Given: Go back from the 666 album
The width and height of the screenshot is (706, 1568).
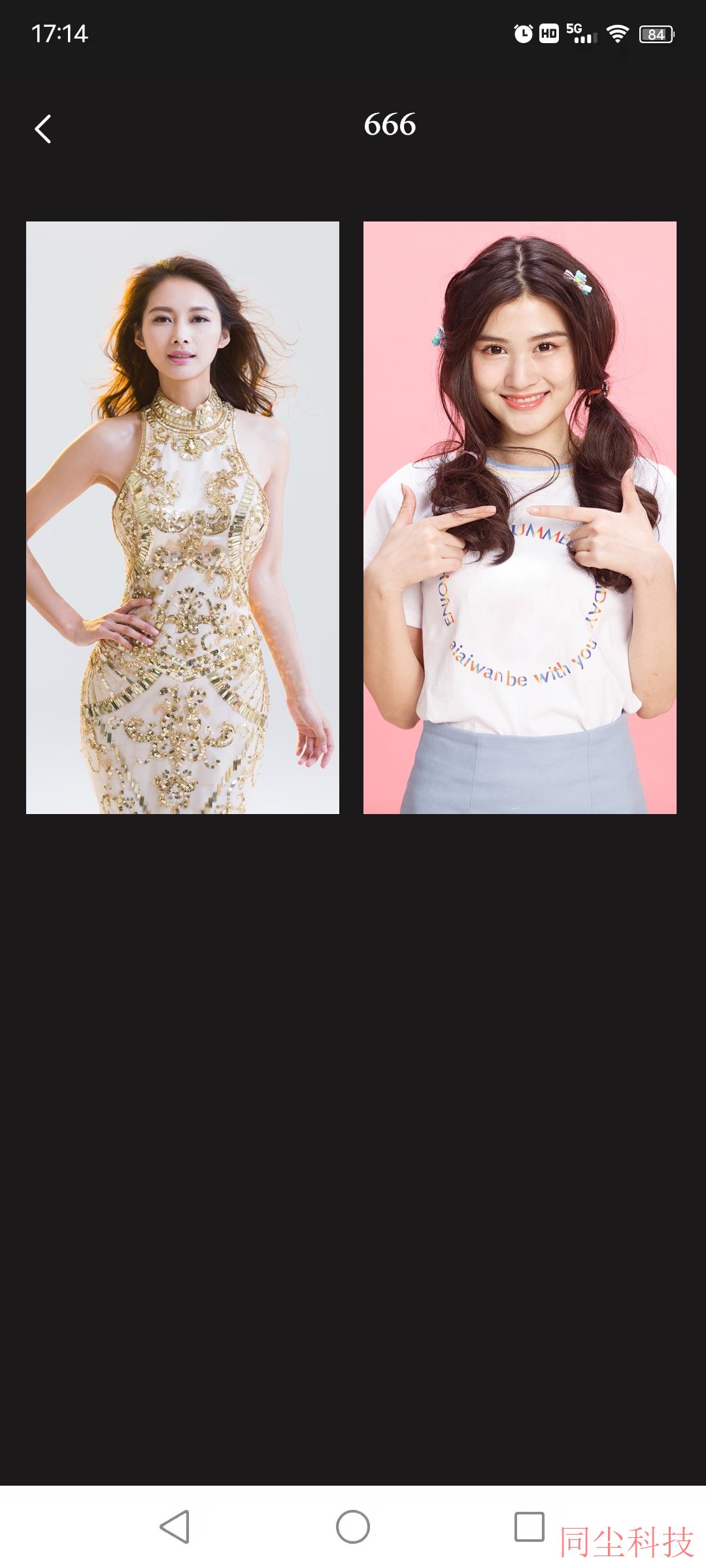Looking at the screenshot, I should [x=43, y=129].
